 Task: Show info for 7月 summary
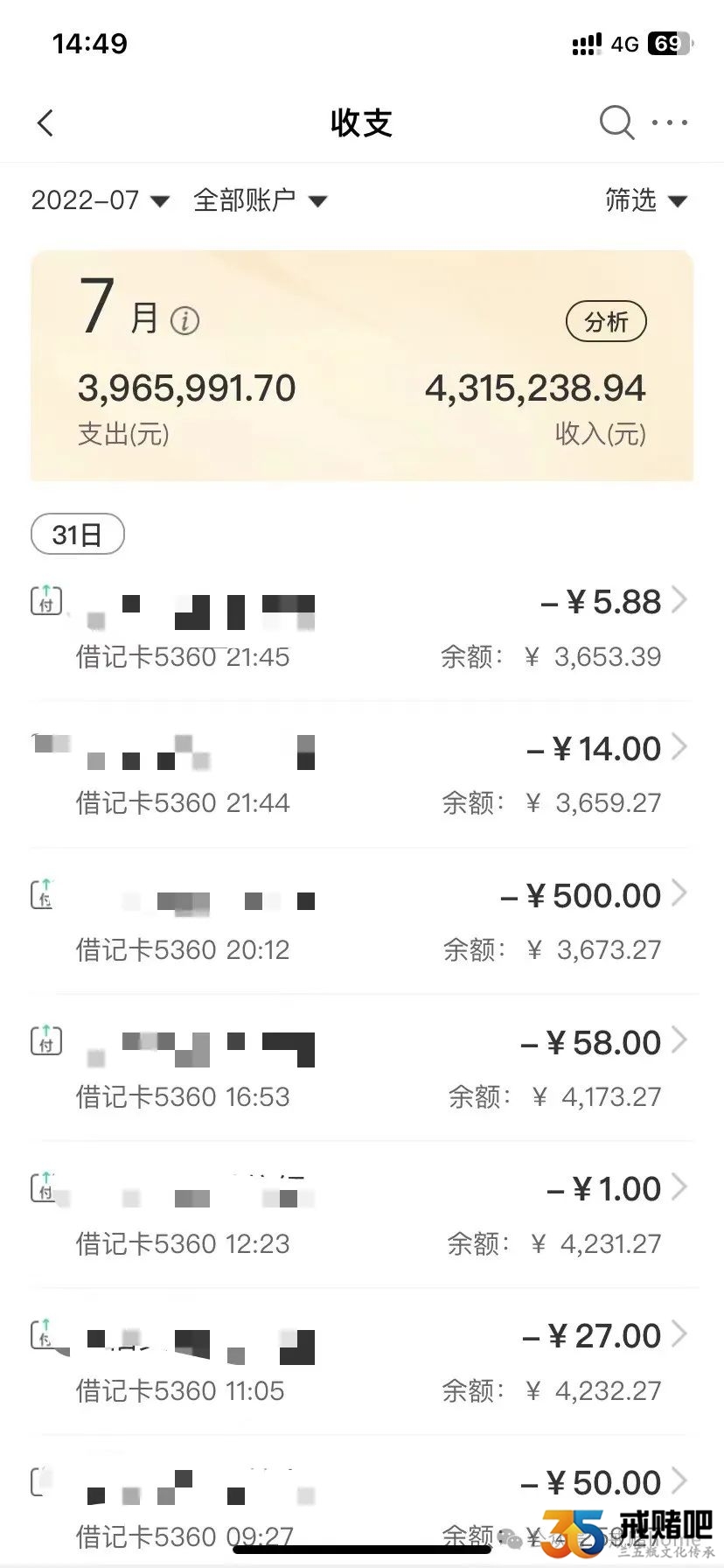[184, 321]
